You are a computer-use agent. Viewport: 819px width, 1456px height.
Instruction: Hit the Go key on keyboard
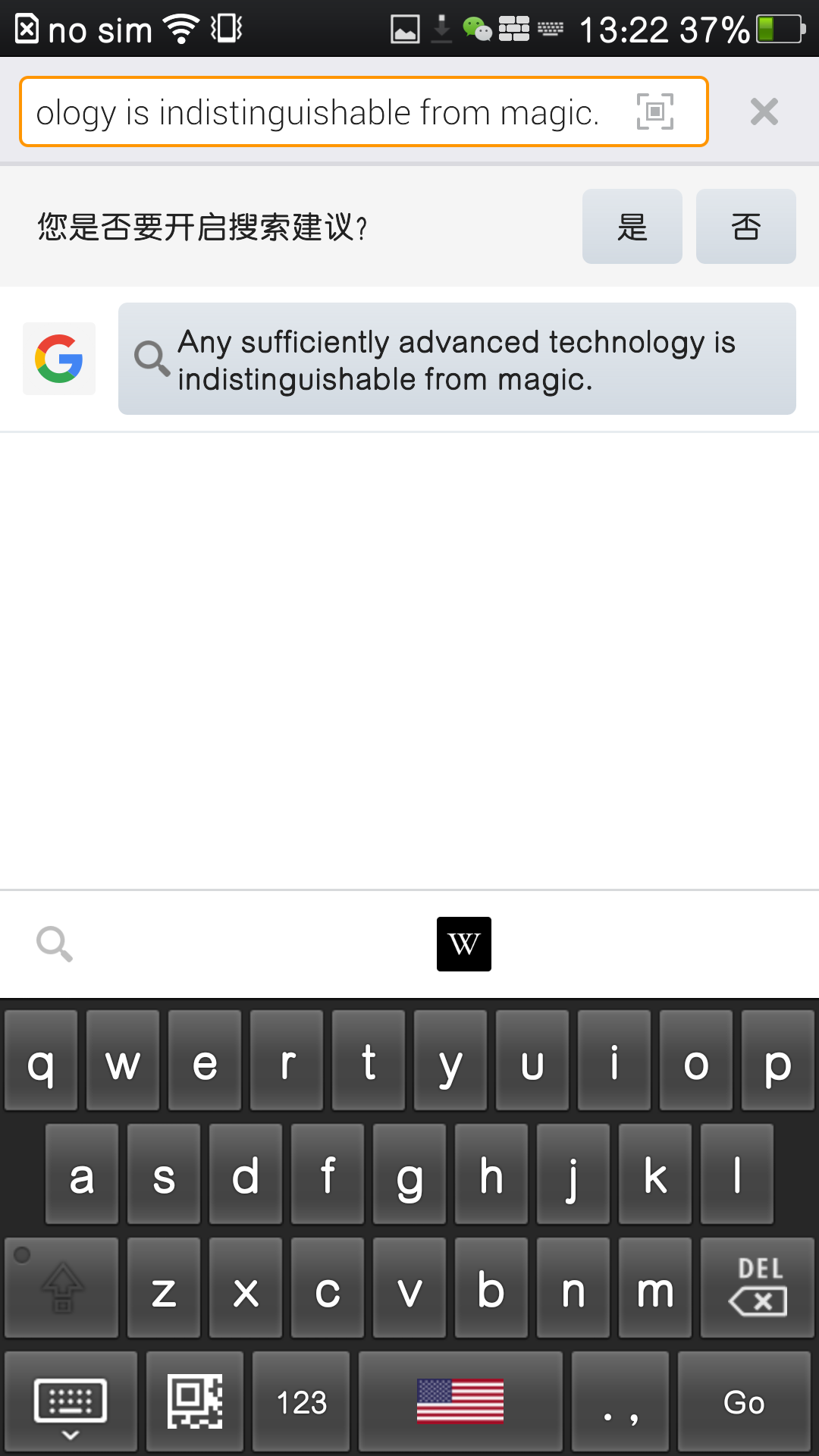(744, 1401)
